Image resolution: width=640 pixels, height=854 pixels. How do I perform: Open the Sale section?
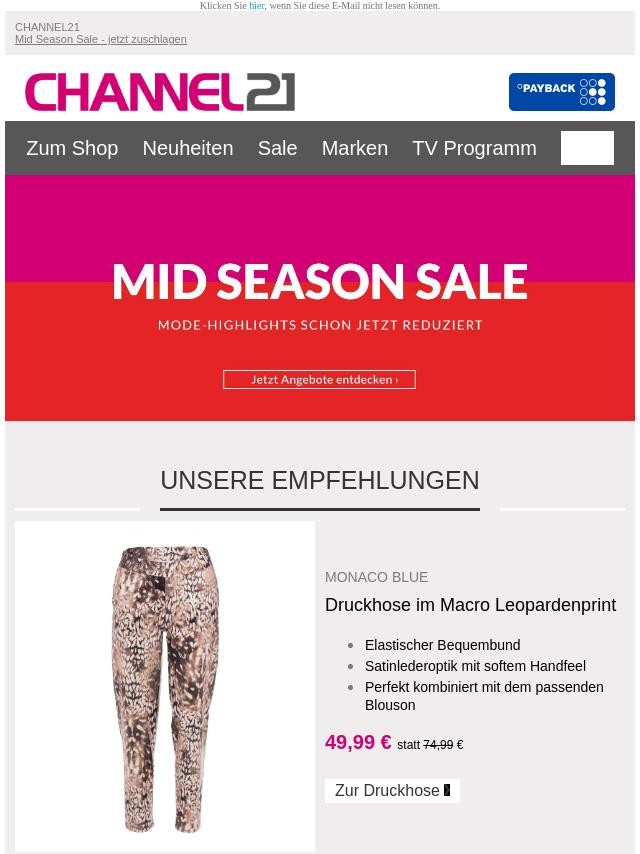[x=277, y=148]
